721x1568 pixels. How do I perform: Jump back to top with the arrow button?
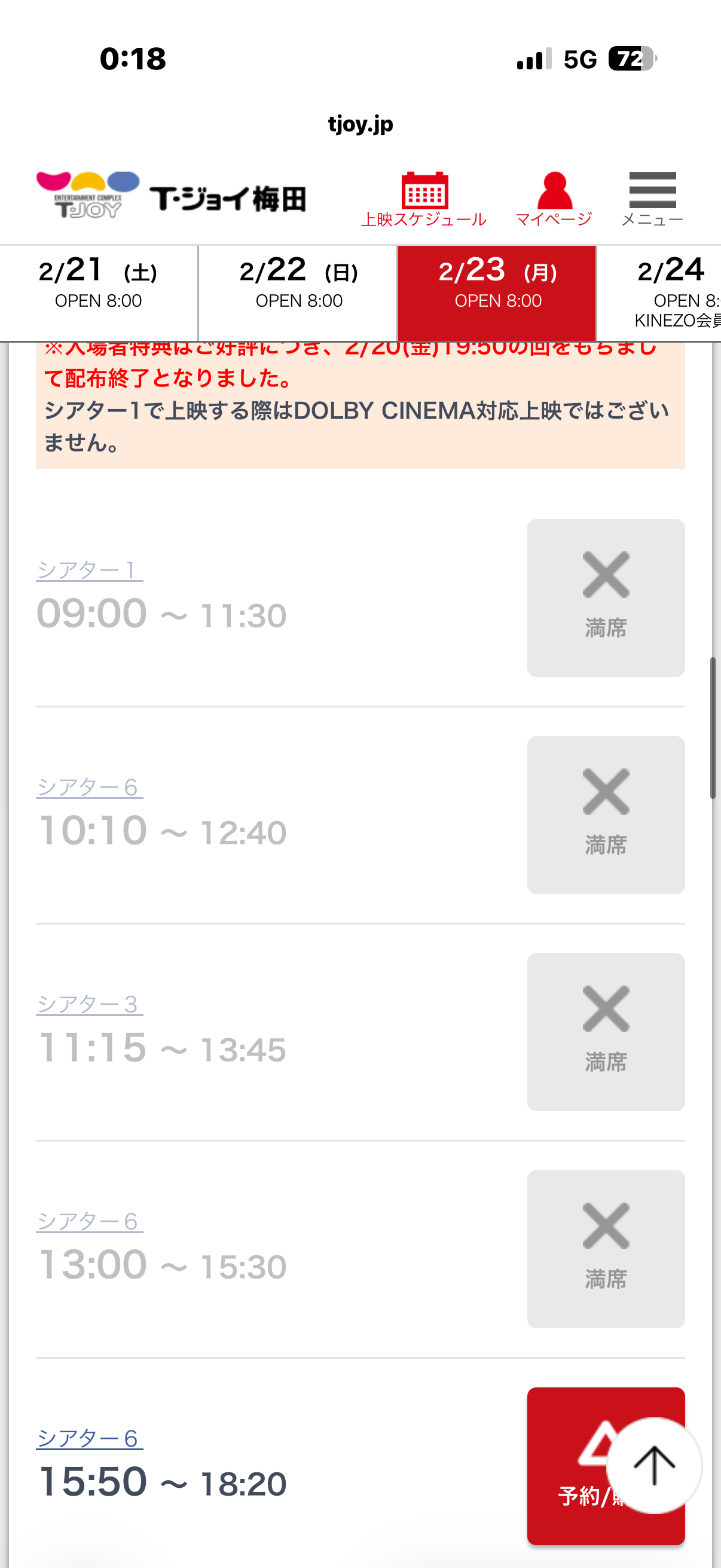point(655,1466)
